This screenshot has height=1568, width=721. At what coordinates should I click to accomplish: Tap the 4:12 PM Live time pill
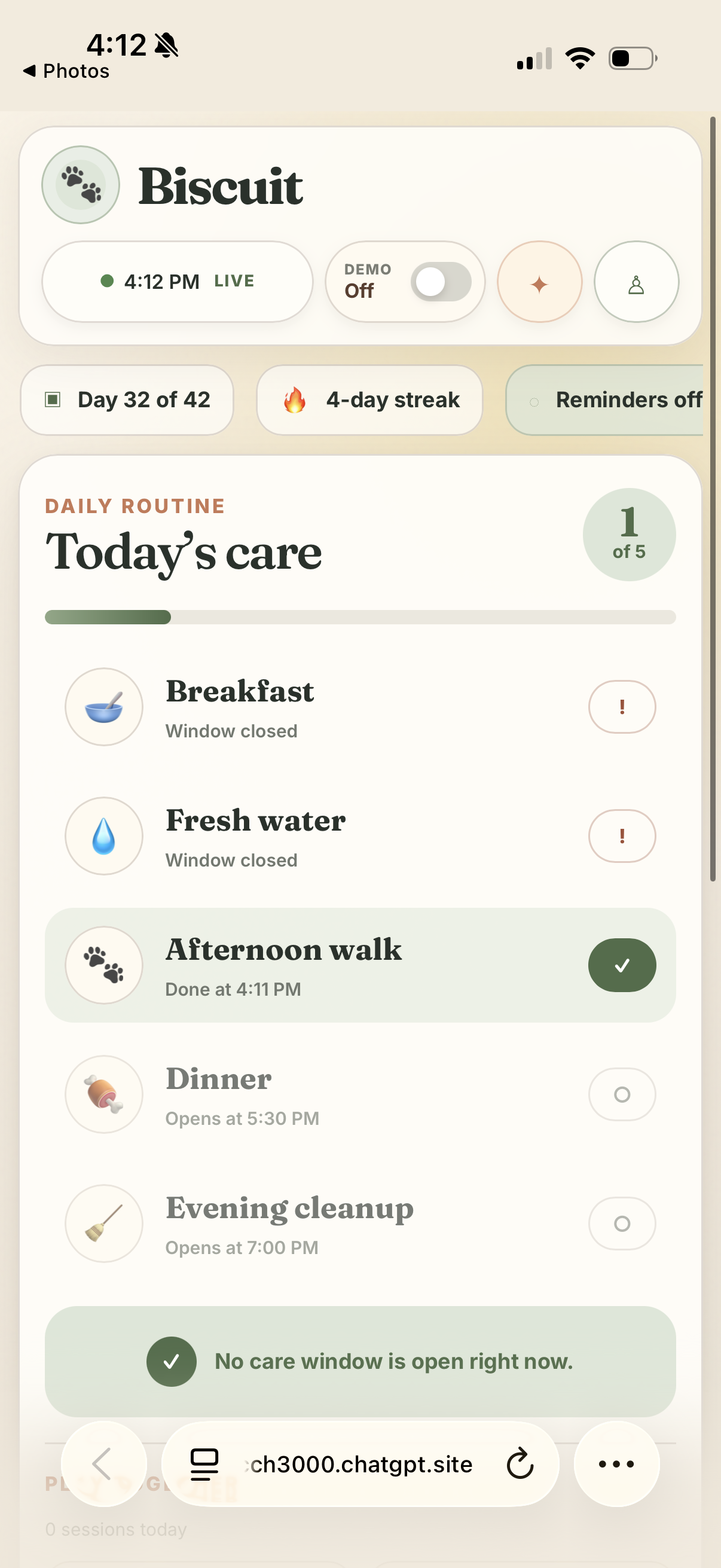[x=177, y=282]
